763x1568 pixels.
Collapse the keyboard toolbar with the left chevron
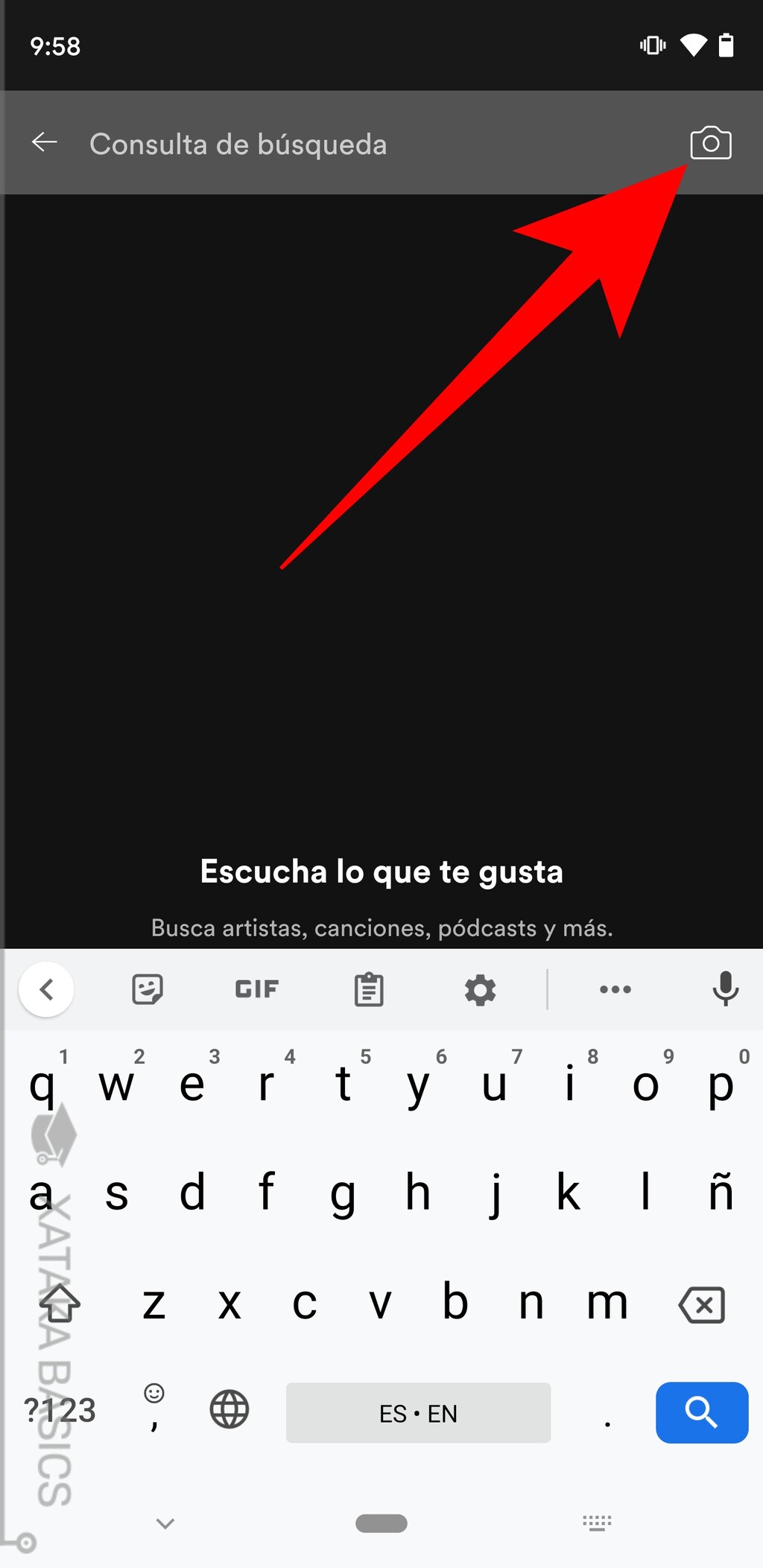46,989
